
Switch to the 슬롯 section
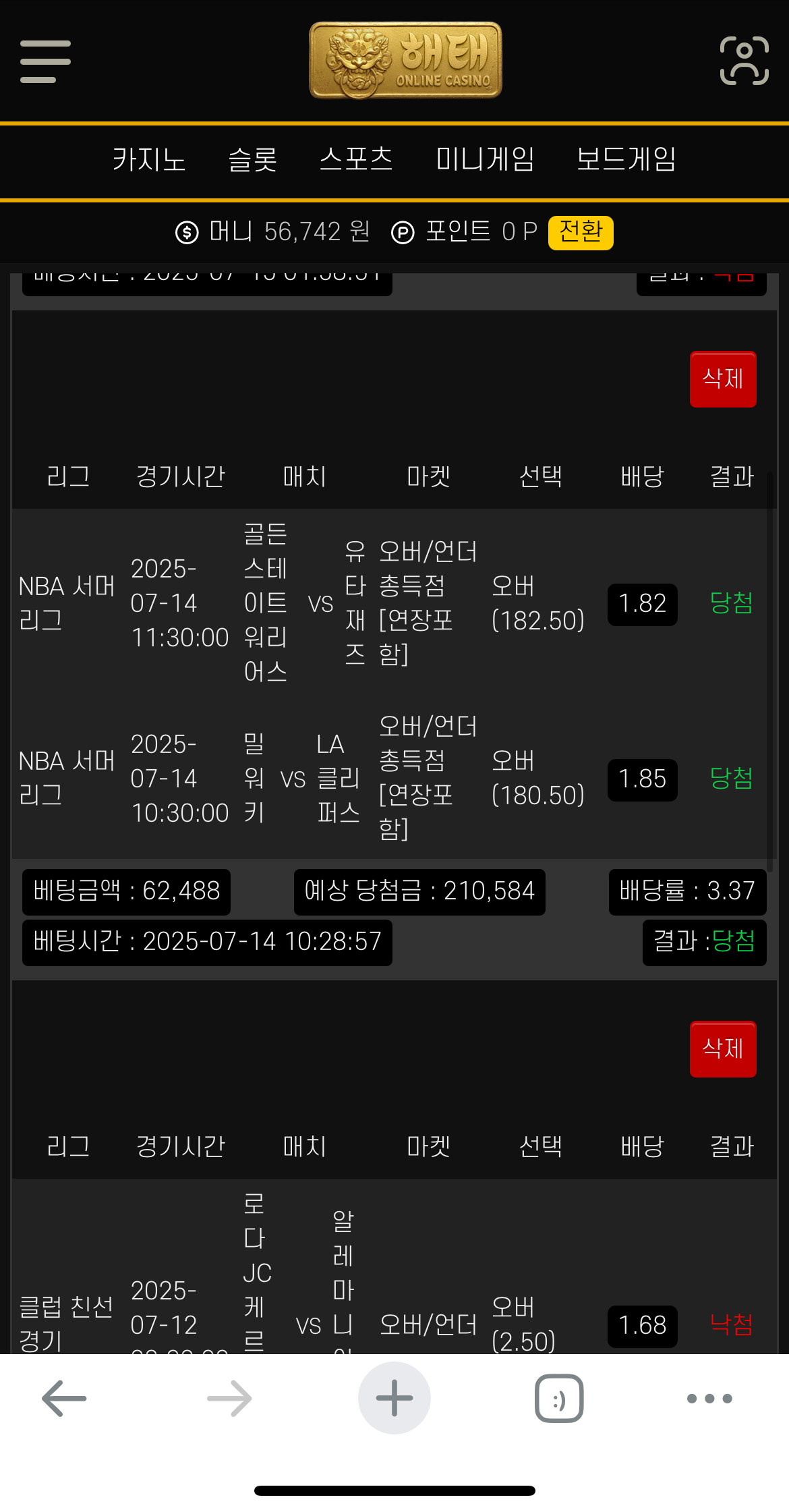pyautogui.click(x=253, y=160)
